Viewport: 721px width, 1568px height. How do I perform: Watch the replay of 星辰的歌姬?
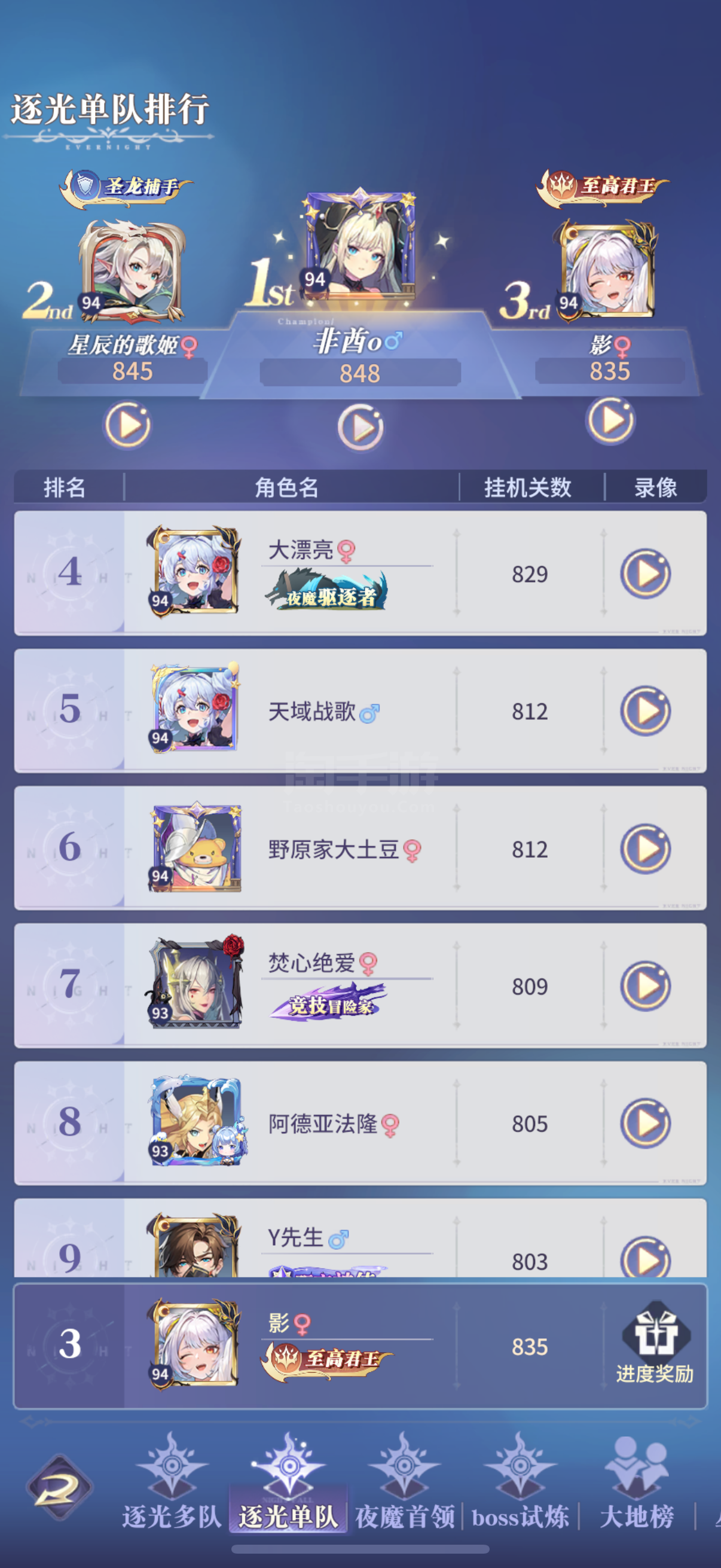(x=127, y=424)
